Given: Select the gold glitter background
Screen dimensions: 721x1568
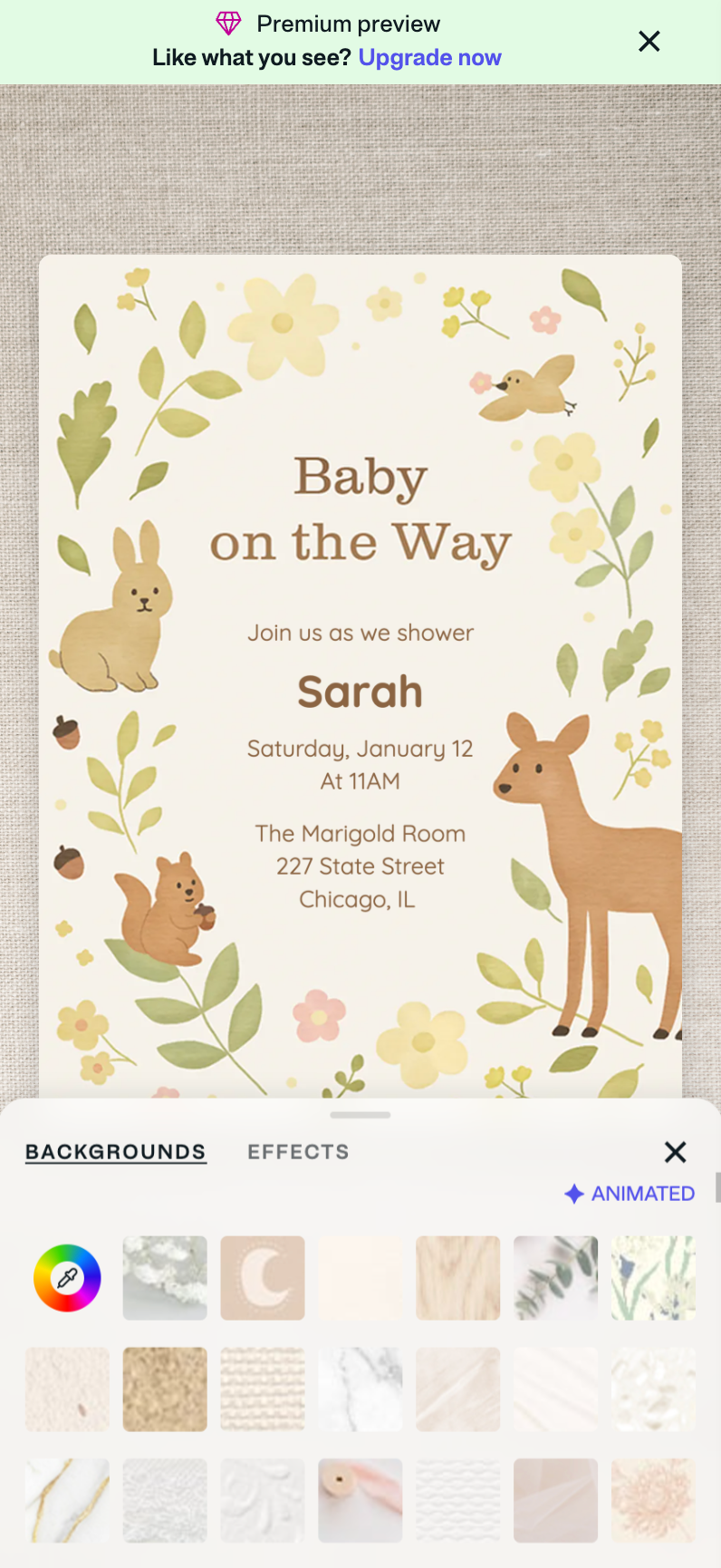Looking at the screenshot, I should coord(165,1389).
